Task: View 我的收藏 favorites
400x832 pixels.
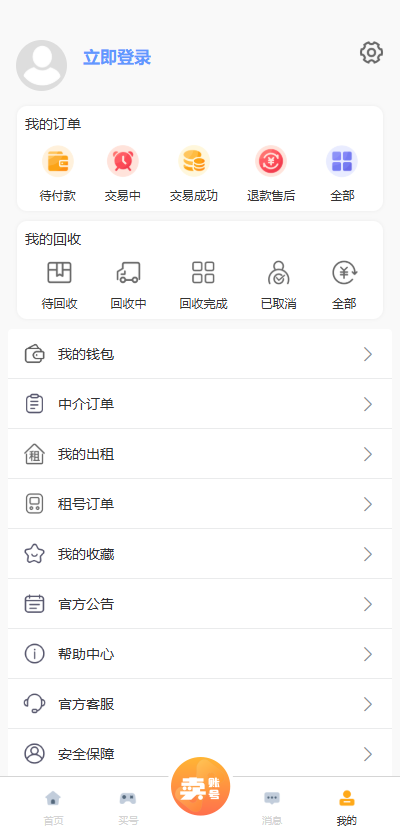Action: [x=200, y=554]
